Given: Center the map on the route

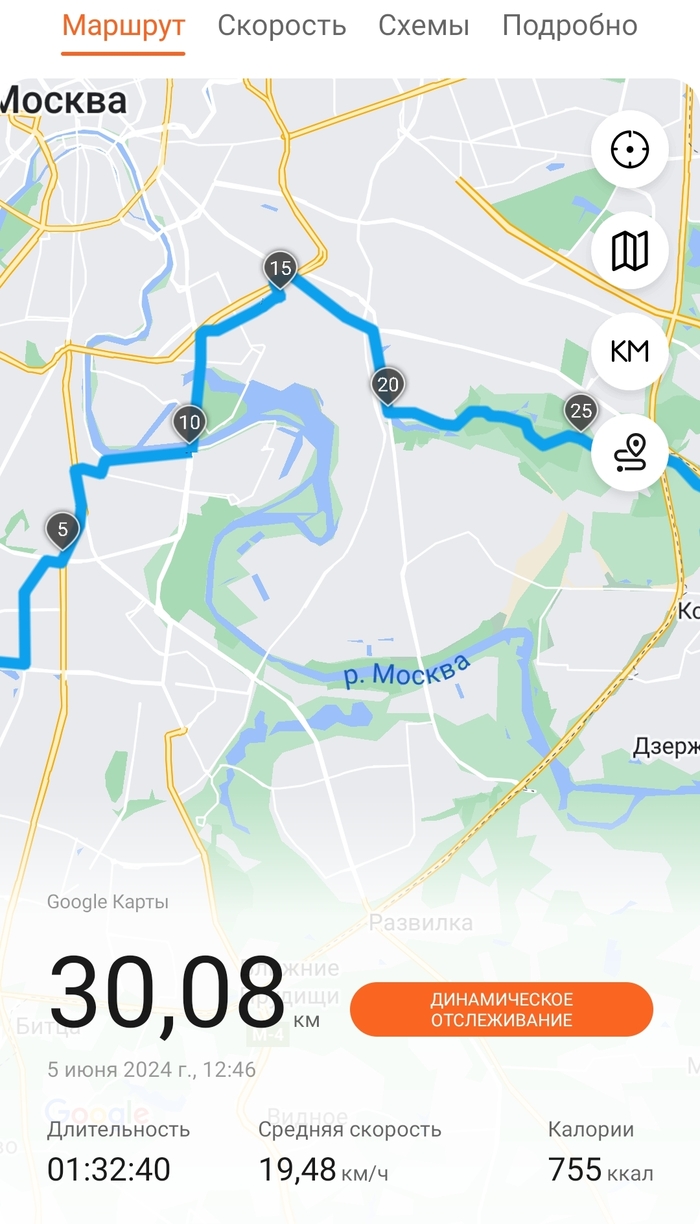Looking at the screenshot, I should click(x=629, y=150).
